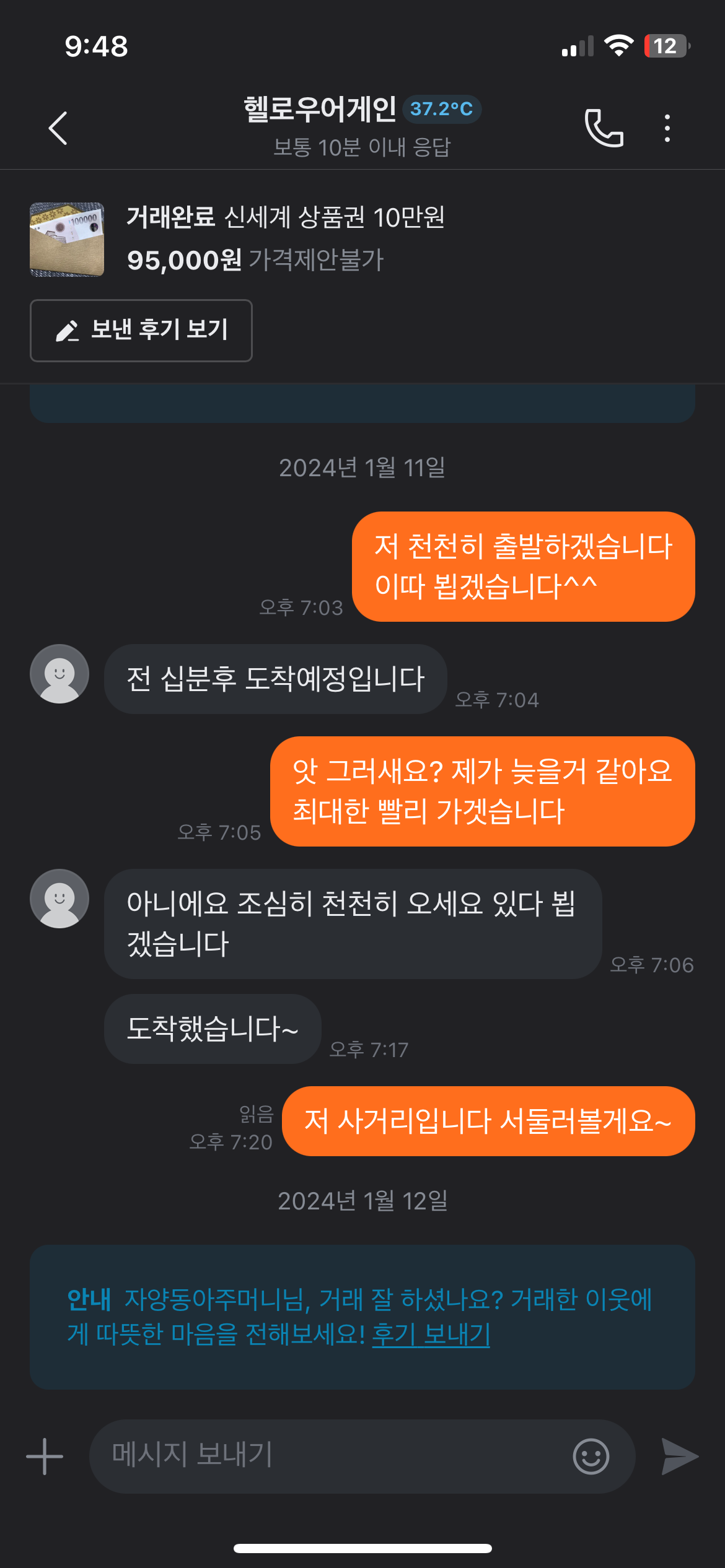Go back using the arrow icon
This screenshot has height=1568, width=725.
(58, 128)
